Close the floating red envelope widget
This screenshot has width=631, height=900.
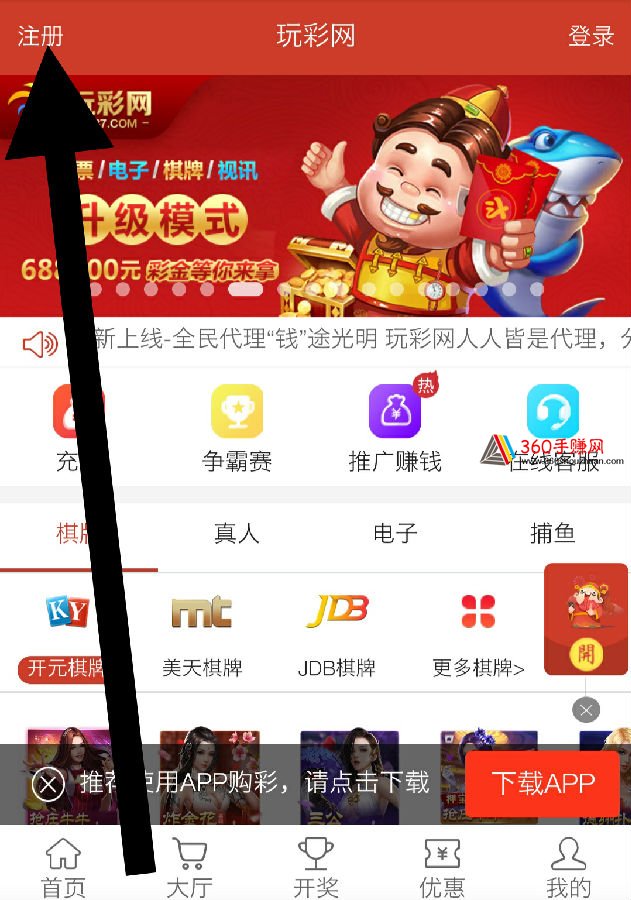586,710
